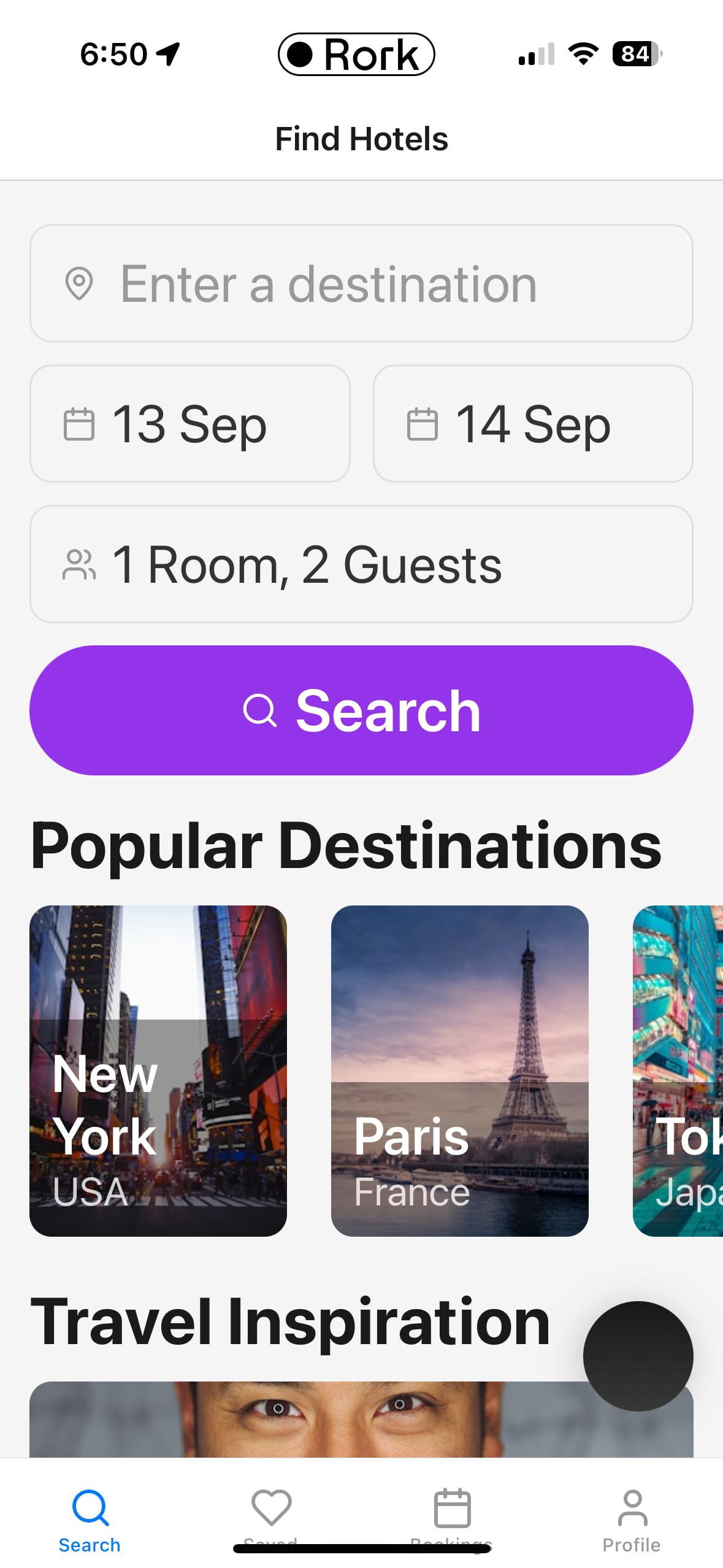Change the 14 Sep check-out date
The image size is (723, 1568).
pyautogui.click(x=532, y=423)
